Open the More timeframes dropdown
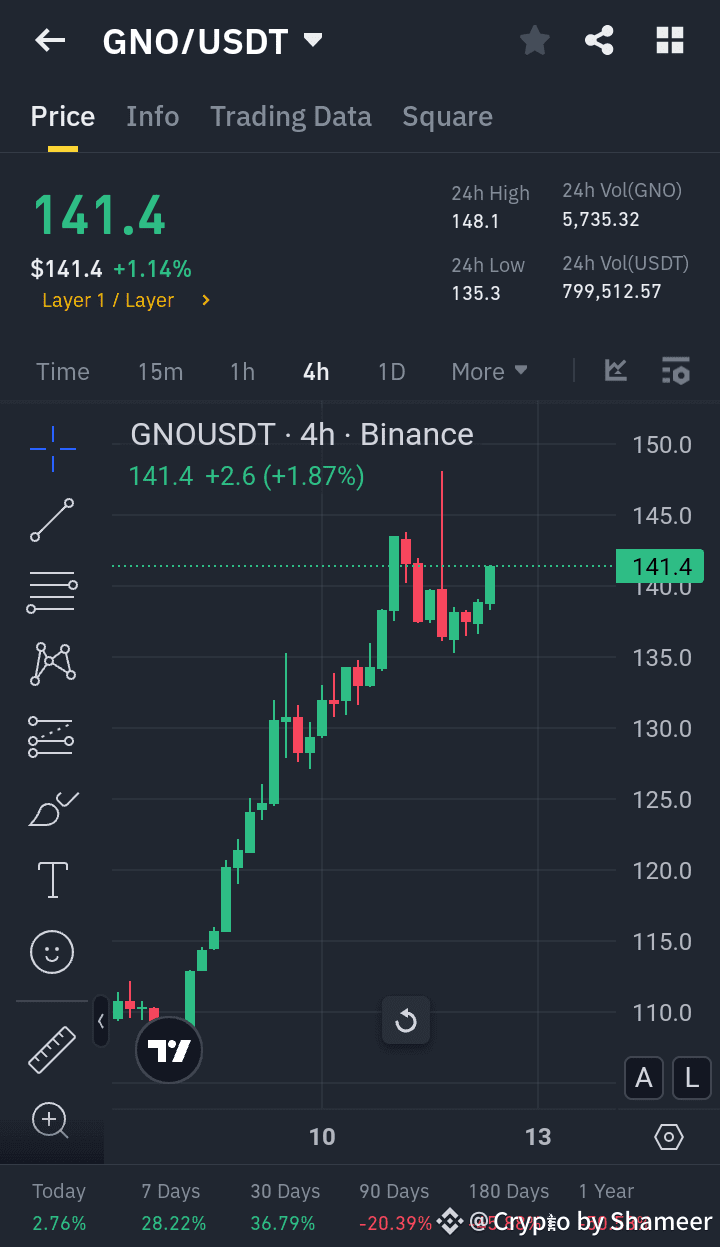Screen dimensions: 720x1247 (x=489, y=371)
